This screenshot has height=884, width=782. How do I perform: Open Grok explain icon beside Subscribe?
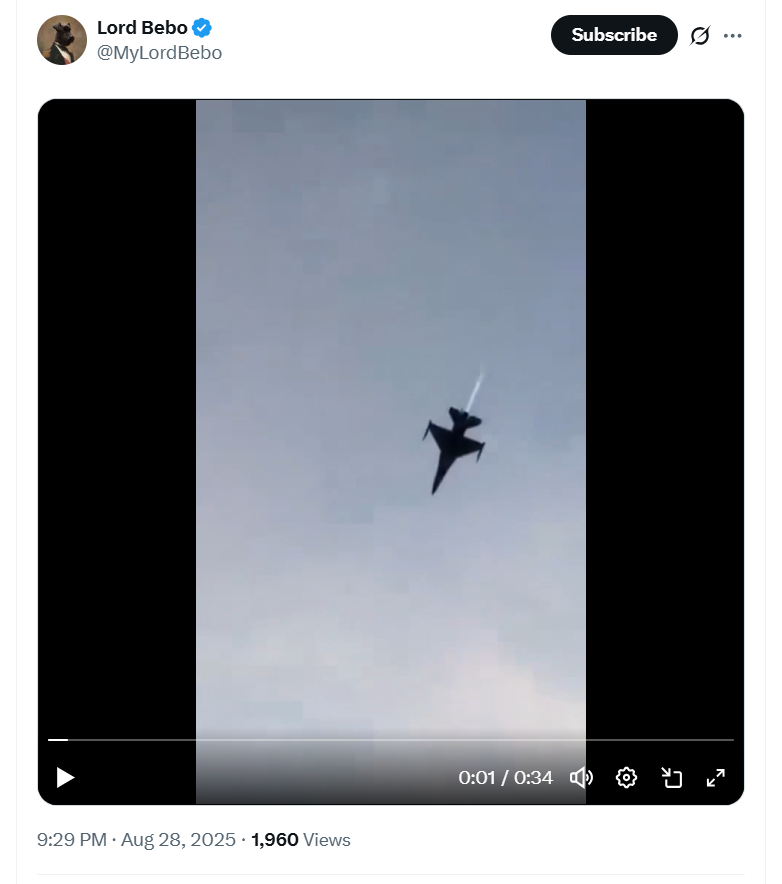pyautogui.click(x=700, y=36)
